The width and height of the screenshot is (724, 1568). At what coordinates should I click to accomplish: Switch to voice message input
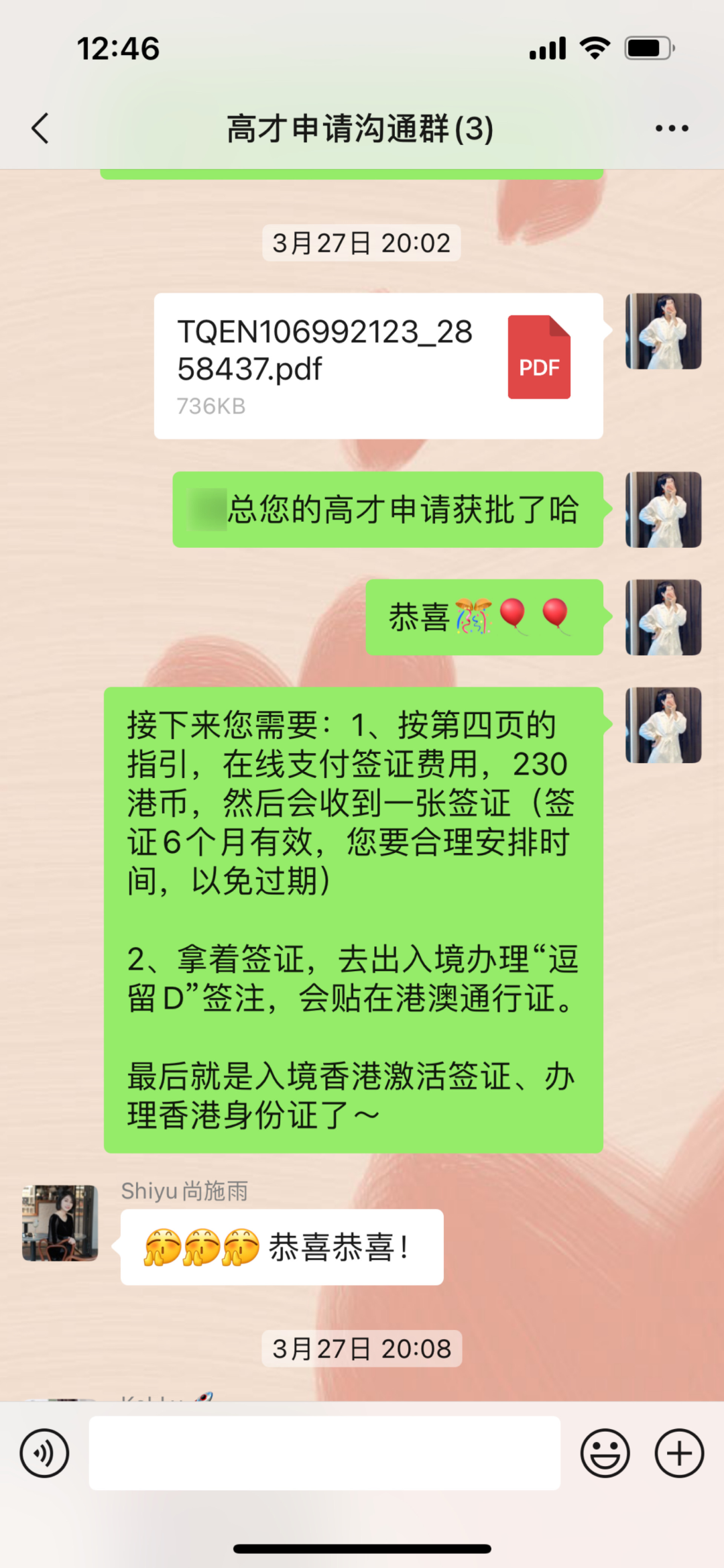point(44,1453)
